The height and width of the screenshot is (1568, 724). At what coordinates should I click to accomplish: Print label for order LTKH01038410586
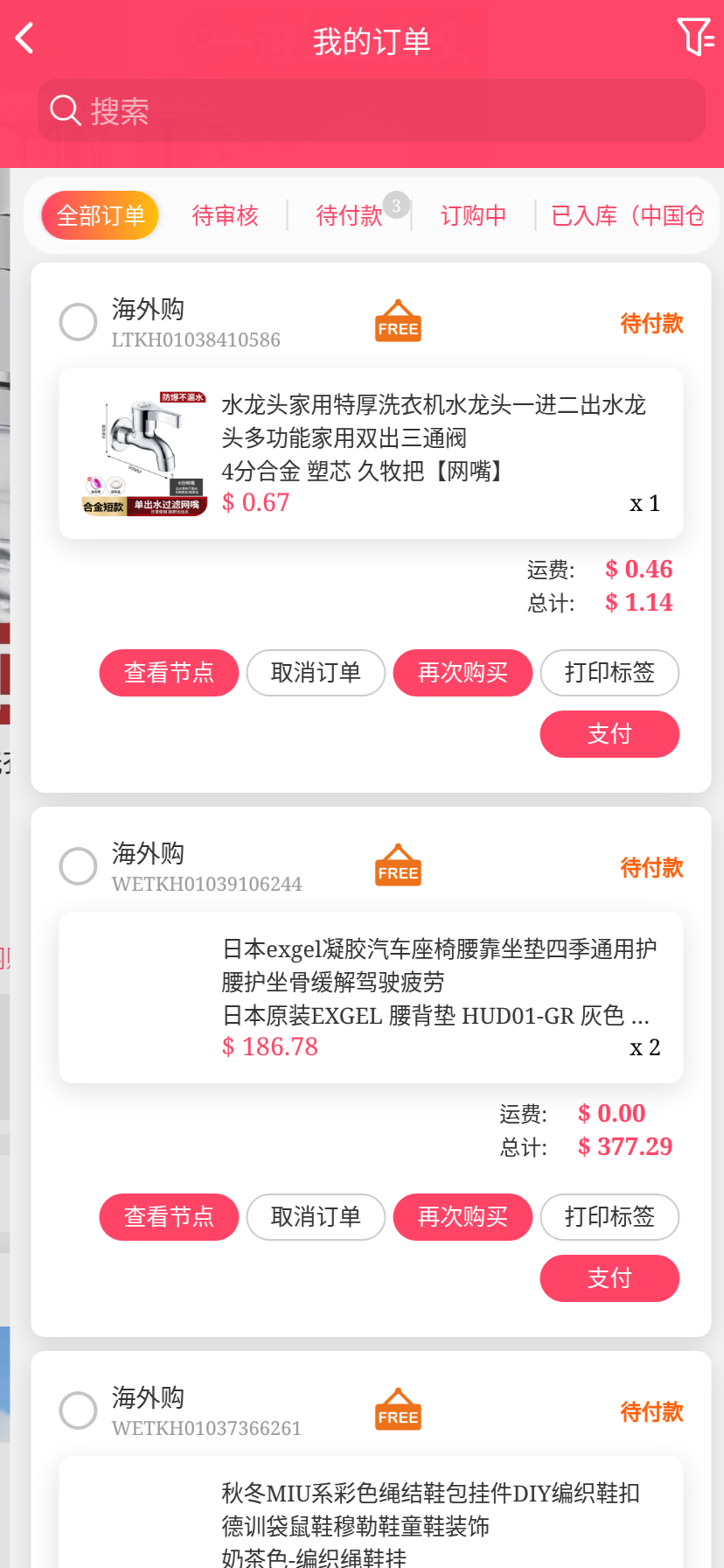[x=609, y=673]
